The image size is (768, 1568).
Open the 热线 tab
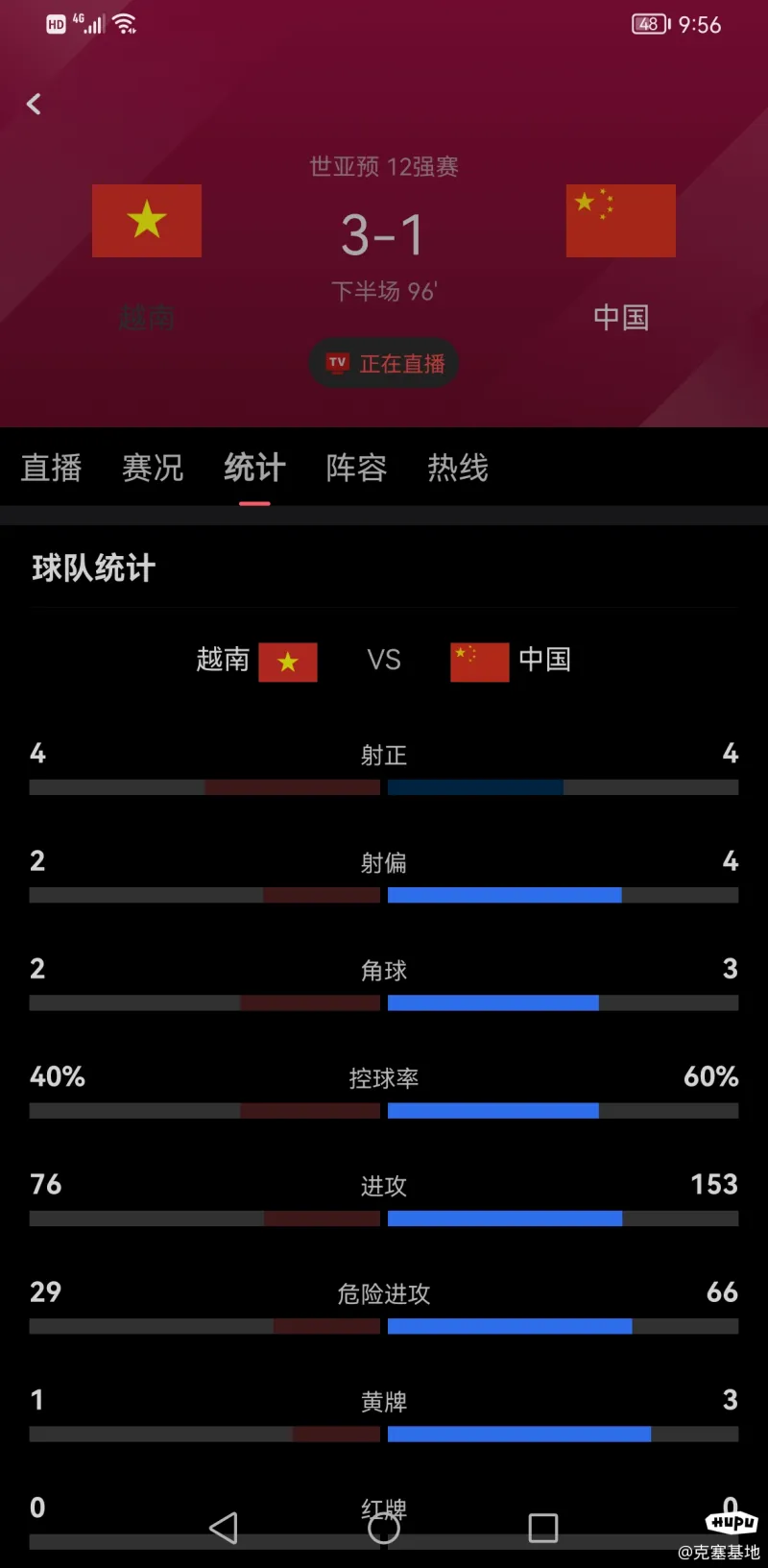(458, 468)
